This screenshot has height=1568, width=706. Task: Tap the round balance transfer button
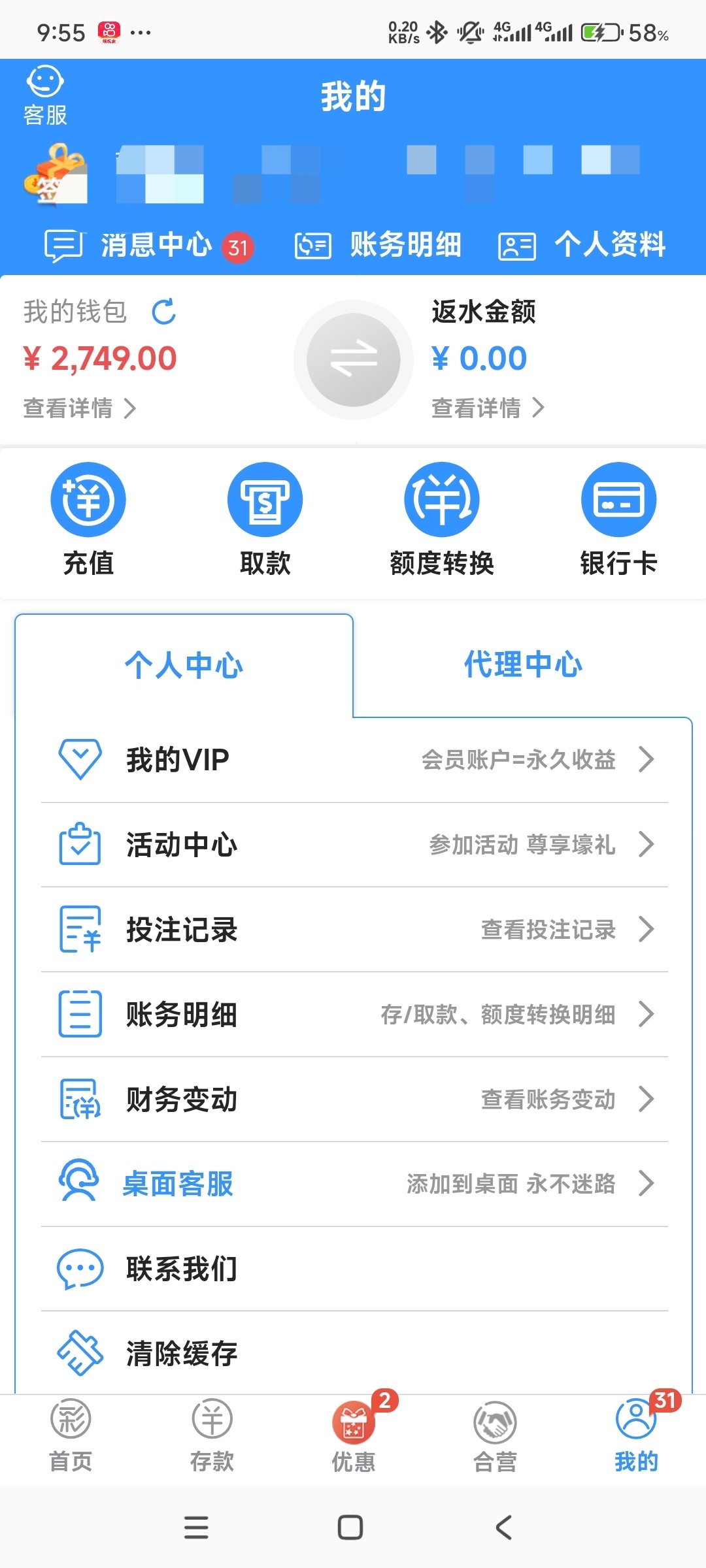(354, 359)
